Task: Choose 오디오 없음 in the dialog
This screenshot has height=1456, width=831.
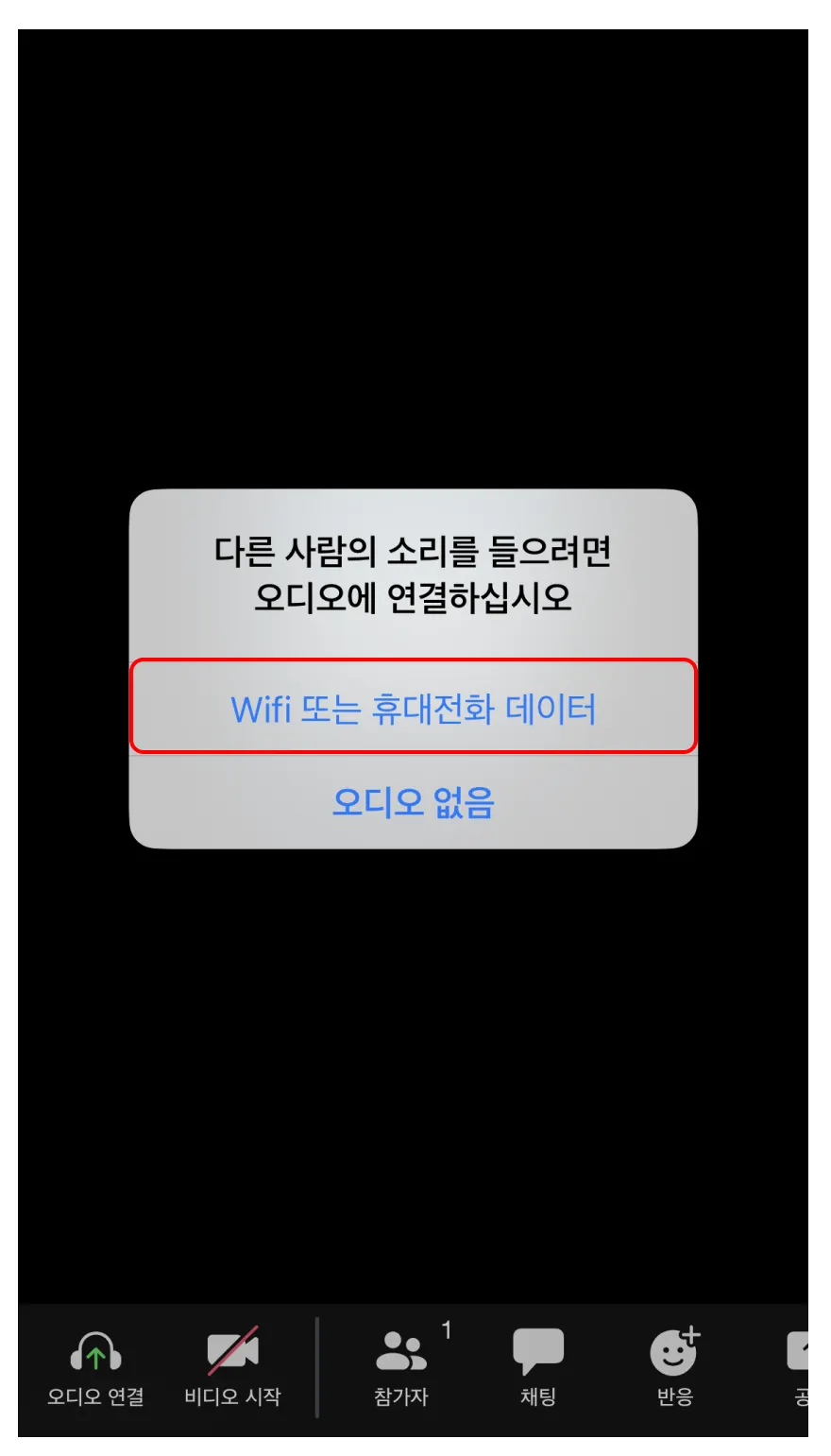Action: point(413,801)
